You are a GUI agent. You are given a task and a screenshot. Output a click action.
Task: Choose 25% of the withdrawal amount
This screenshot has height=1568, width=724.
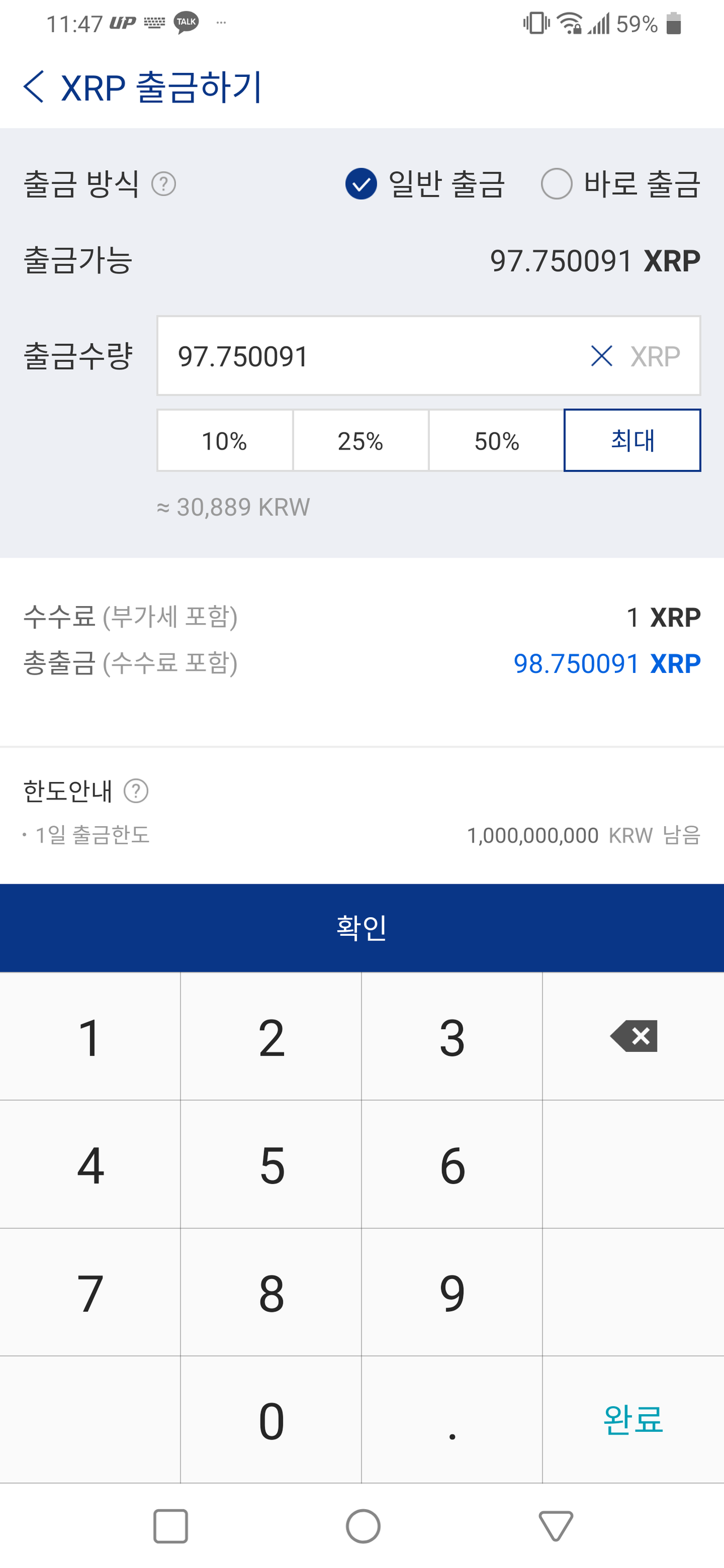pyautogui.click(x=360, y=440)
